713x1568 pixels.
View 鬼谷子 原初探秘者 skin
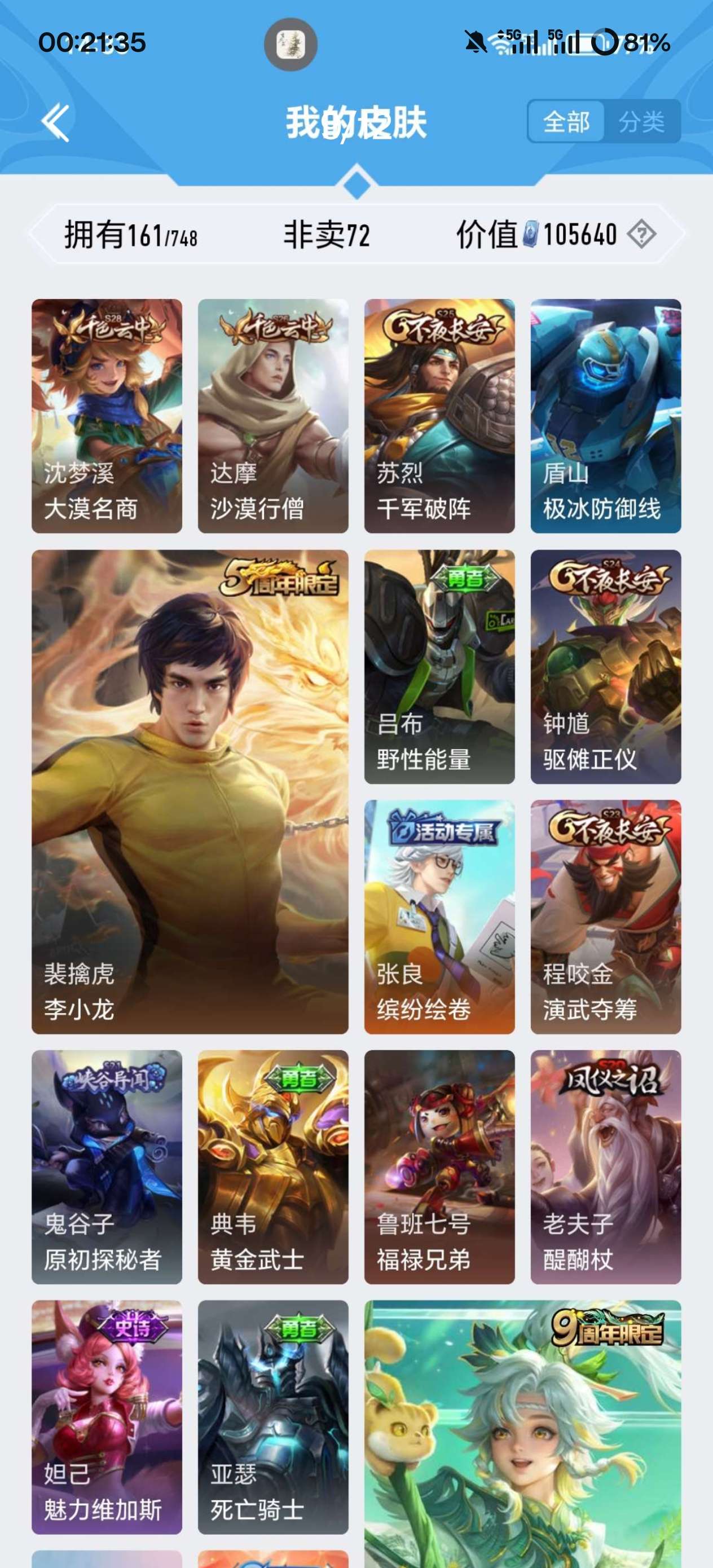(x=107, y=1167)
